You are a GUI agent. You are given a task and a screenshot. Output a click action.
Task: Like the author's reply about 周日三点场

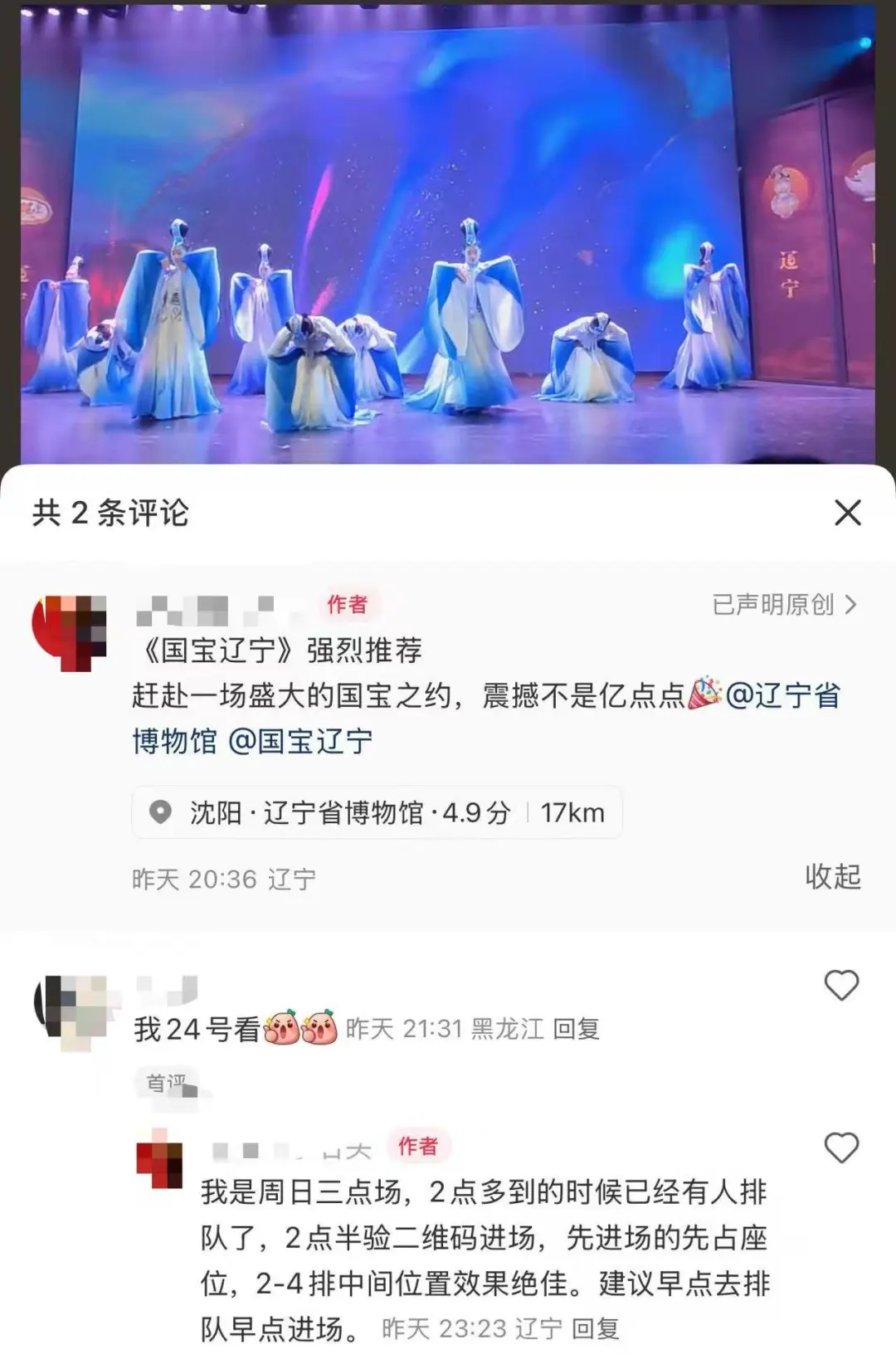coord(840,1147)
